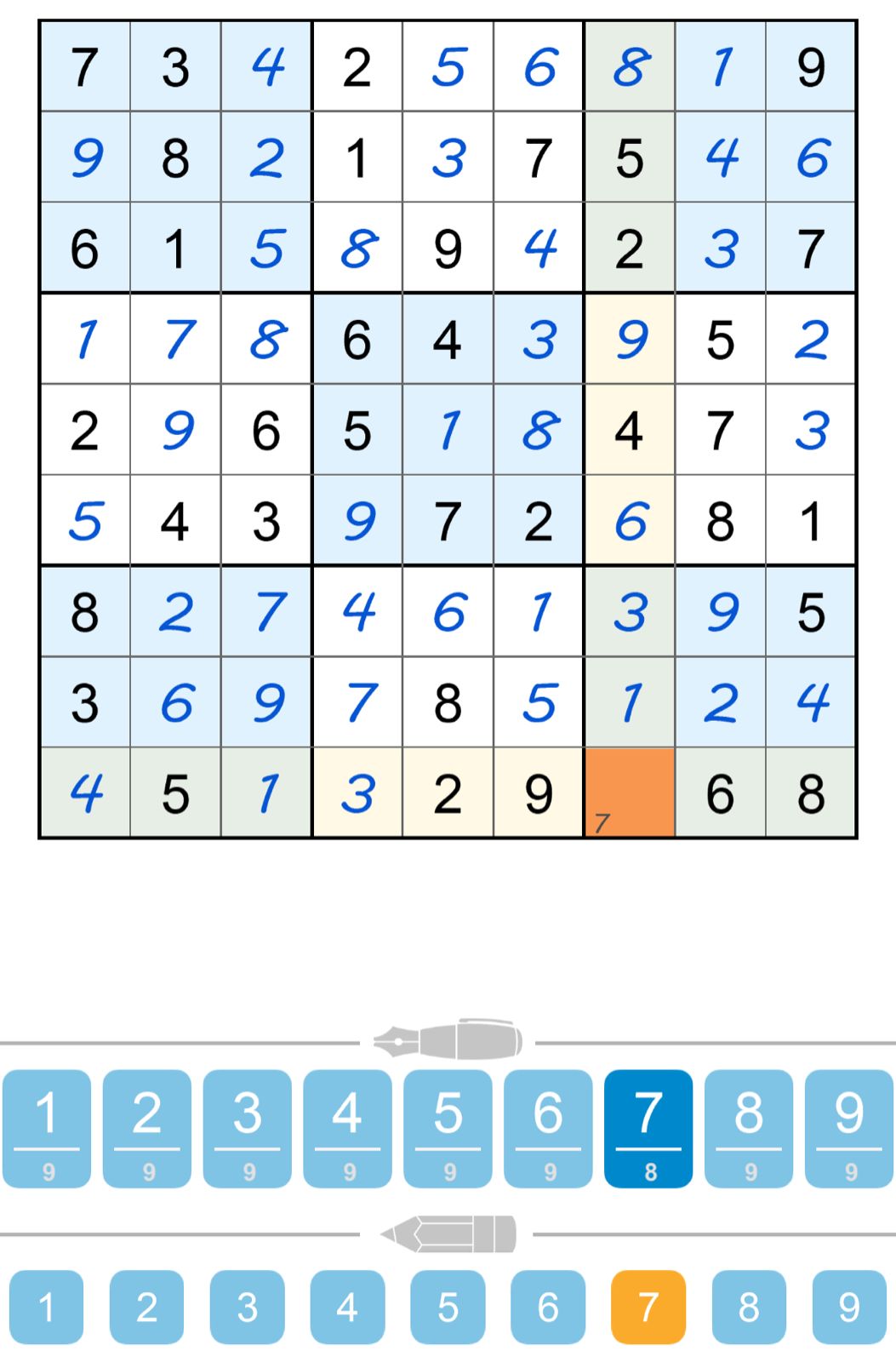
Task: Use the large pen number 5 button
Action: coord(448,1128)
